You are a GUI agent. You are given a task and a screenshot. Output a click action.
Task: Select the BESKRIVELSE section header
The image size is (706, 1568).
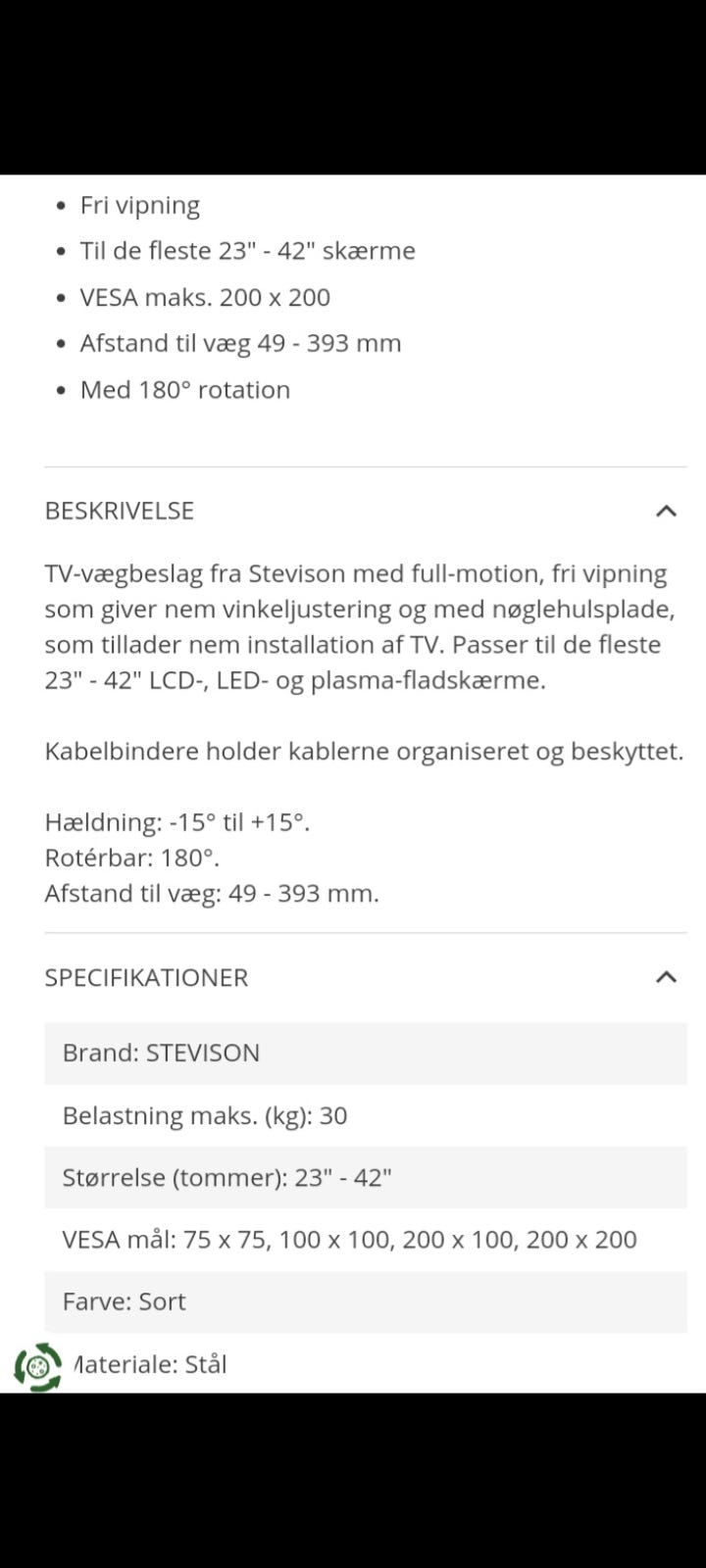click(119, 511)
